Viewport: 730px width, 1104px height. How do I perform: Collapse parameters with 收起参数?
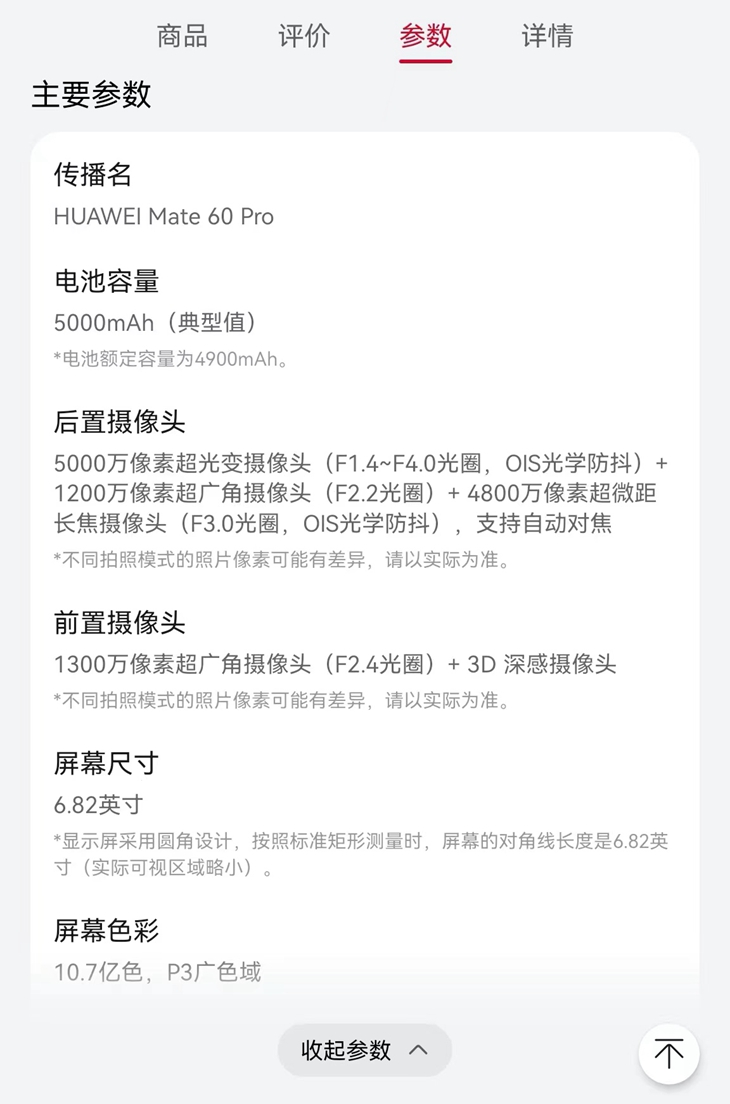click(365, 1050)
